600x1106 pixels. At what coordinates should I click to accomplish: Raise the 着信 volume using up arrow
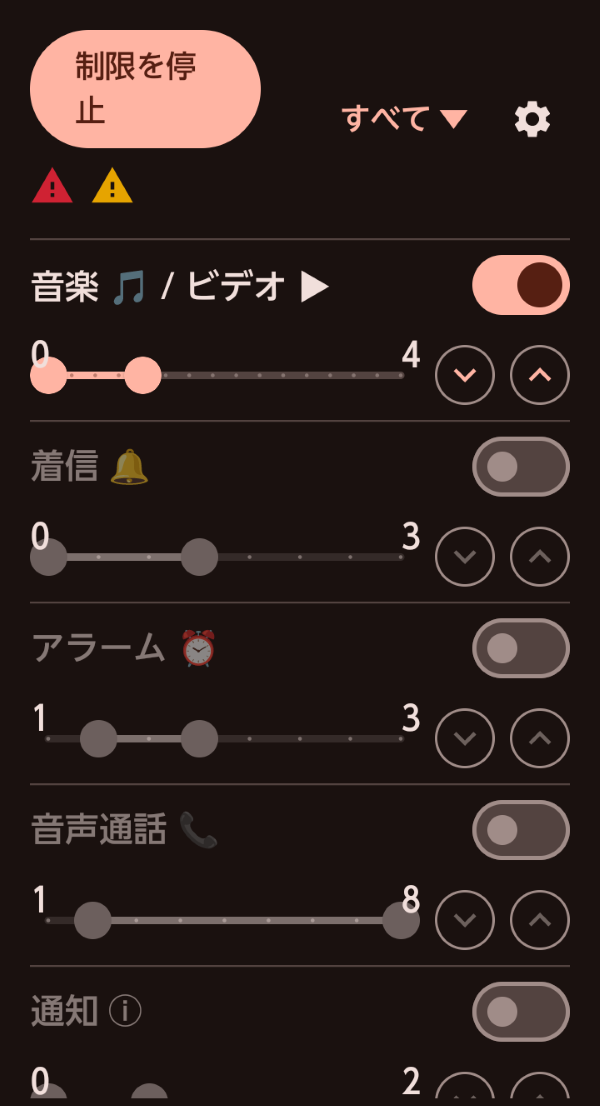[x=540, y=556]
